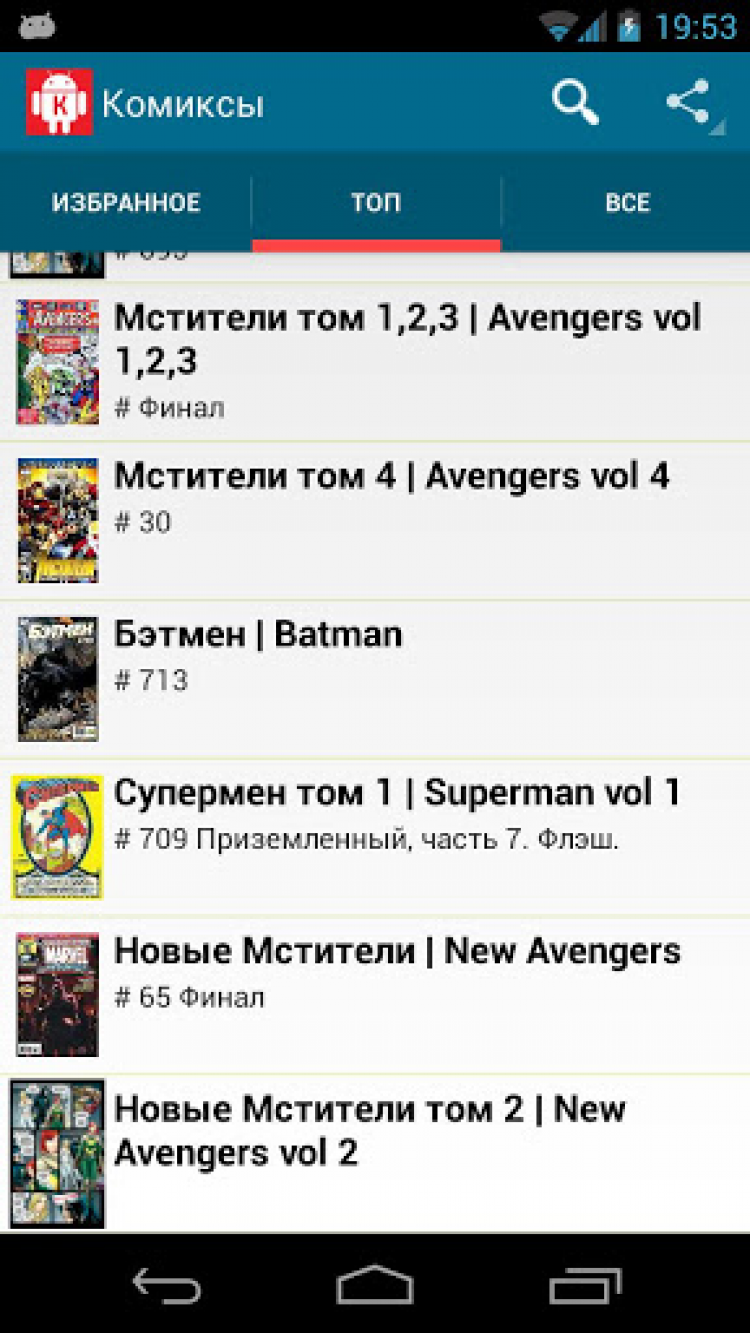Open Новые Мстители | New Avengers # 65
Image resolution: width=750 pixels, height=1333 pixels.
(x=397, y=971)
